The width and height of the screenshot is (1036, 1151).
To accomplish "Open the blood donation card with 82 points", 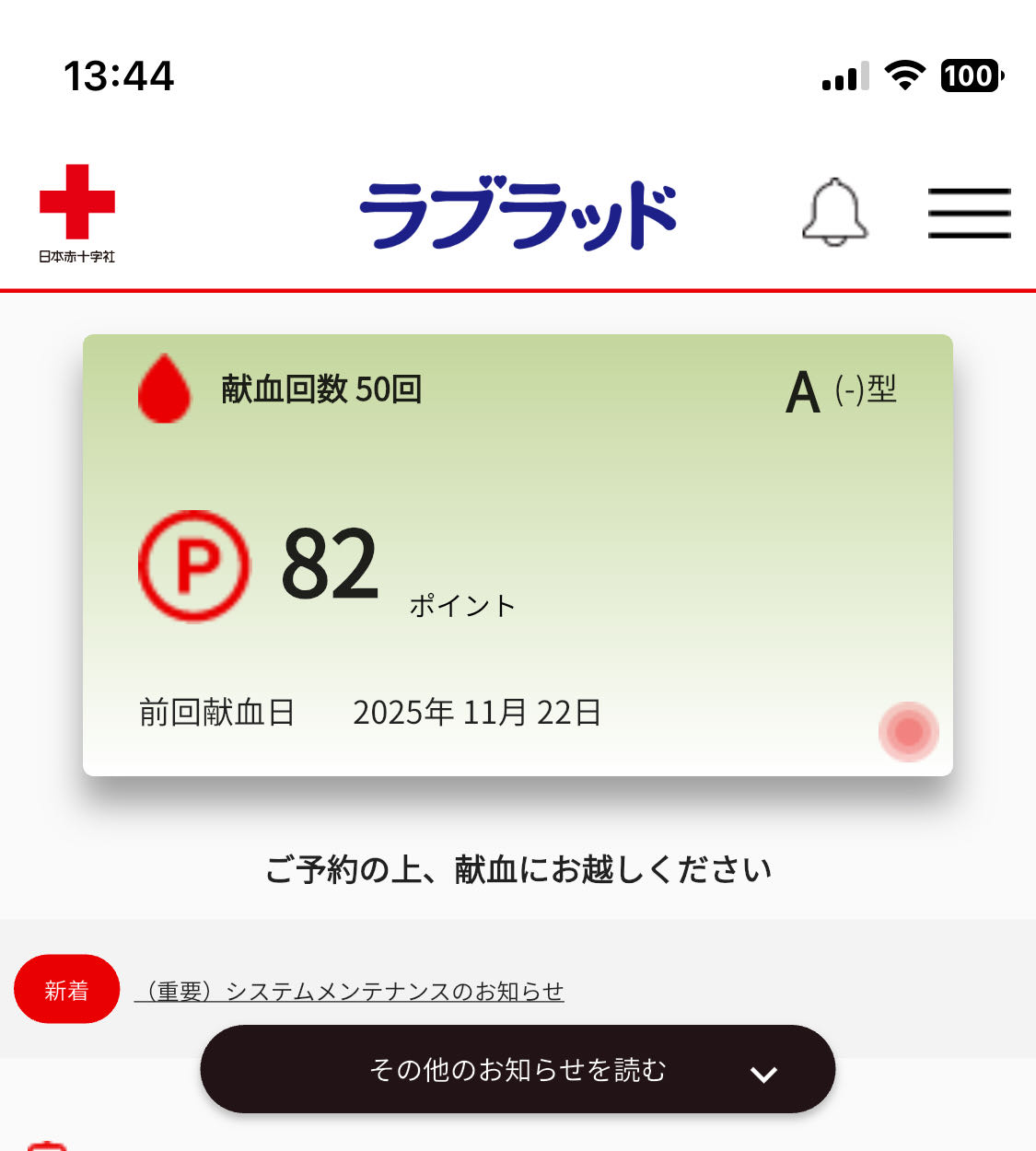I will pos(518,554).
